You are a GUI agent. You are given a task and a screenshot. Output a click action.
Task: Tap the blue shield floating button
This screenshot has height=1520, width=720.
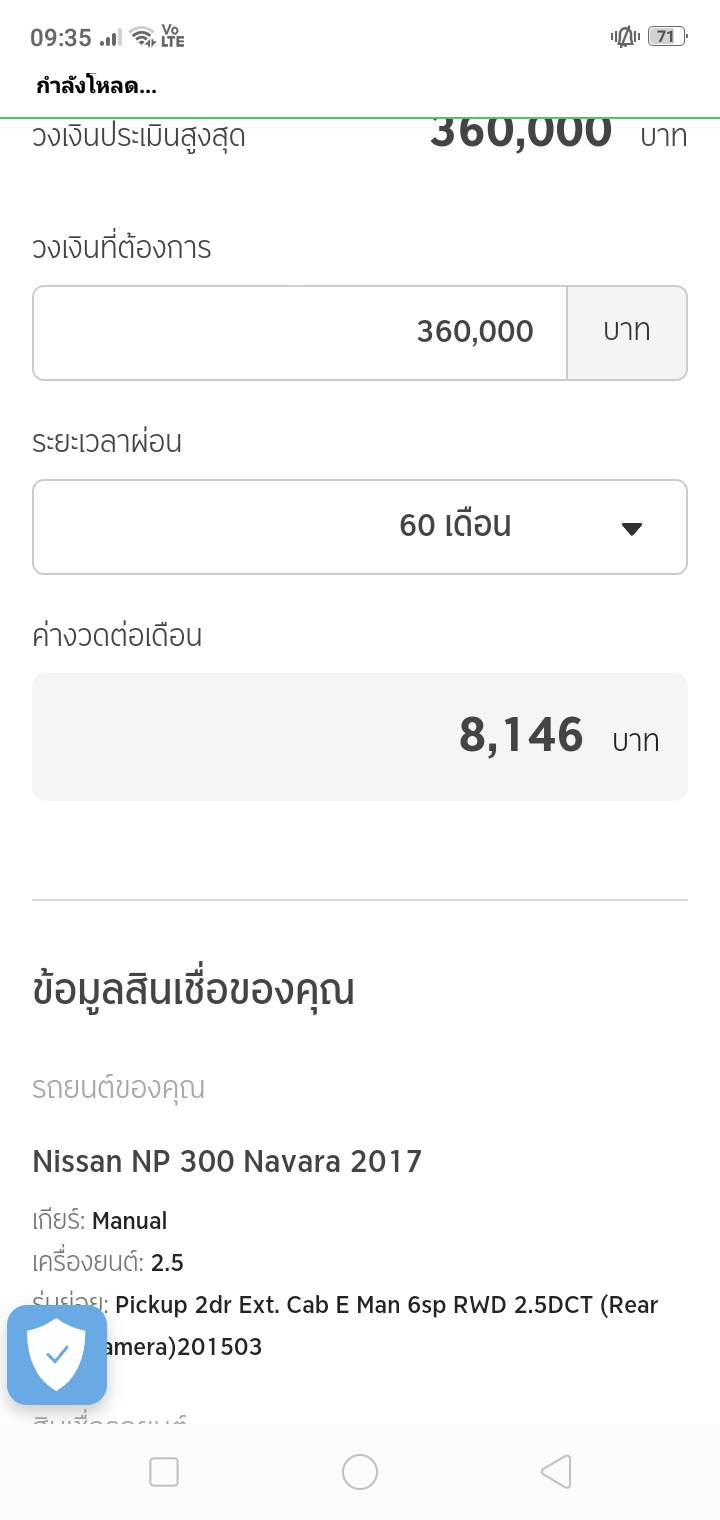click(57, 1355)
